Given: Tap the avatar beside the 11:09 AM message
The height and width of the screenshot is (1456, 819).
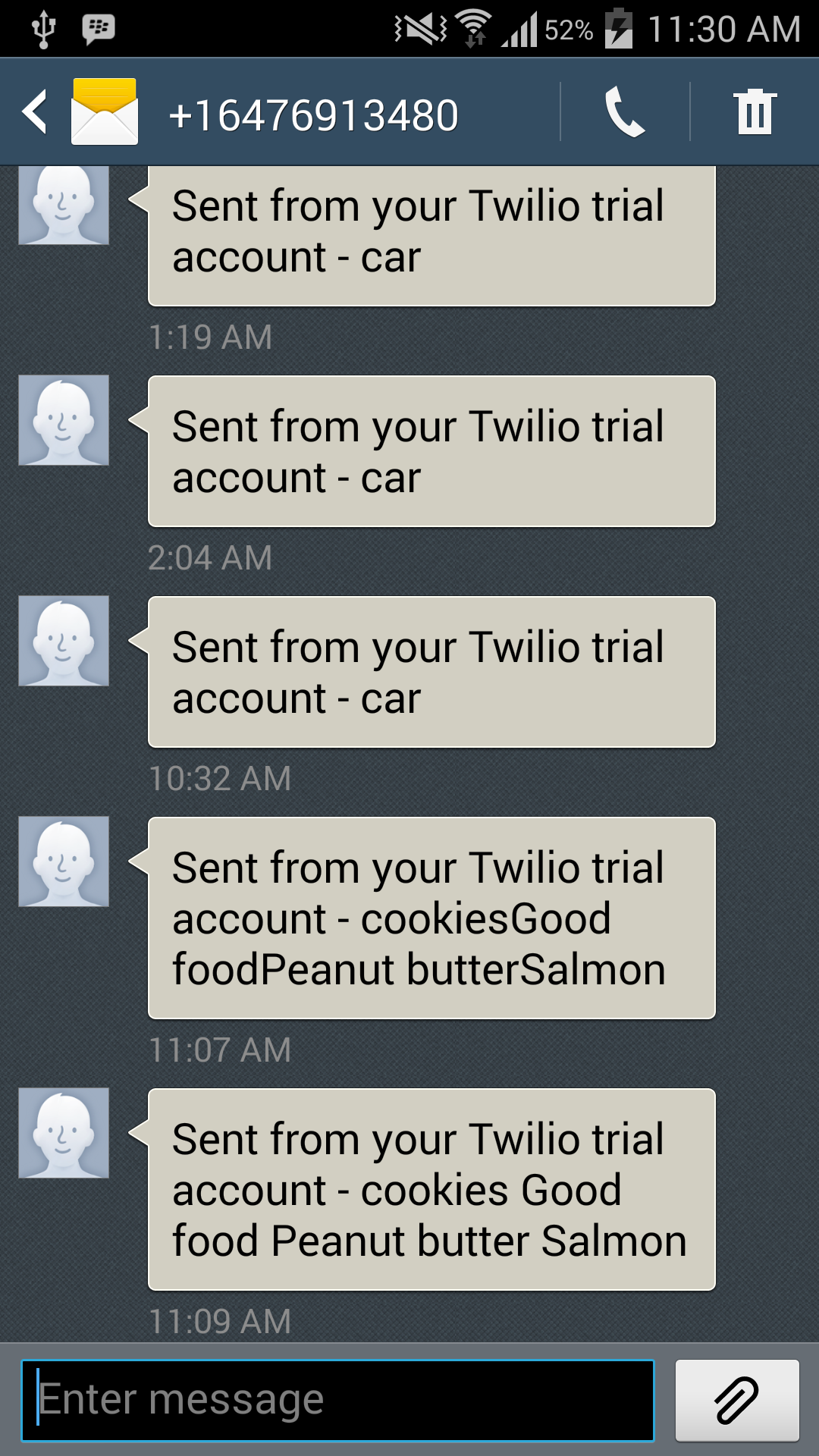Looking at the screenshot, I should pos(64,1133).
